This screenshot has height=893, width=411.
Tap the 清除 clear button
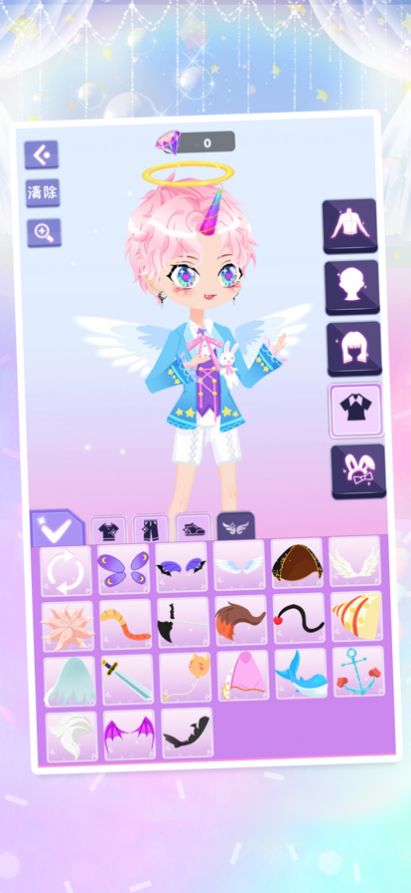click(42, 193)
